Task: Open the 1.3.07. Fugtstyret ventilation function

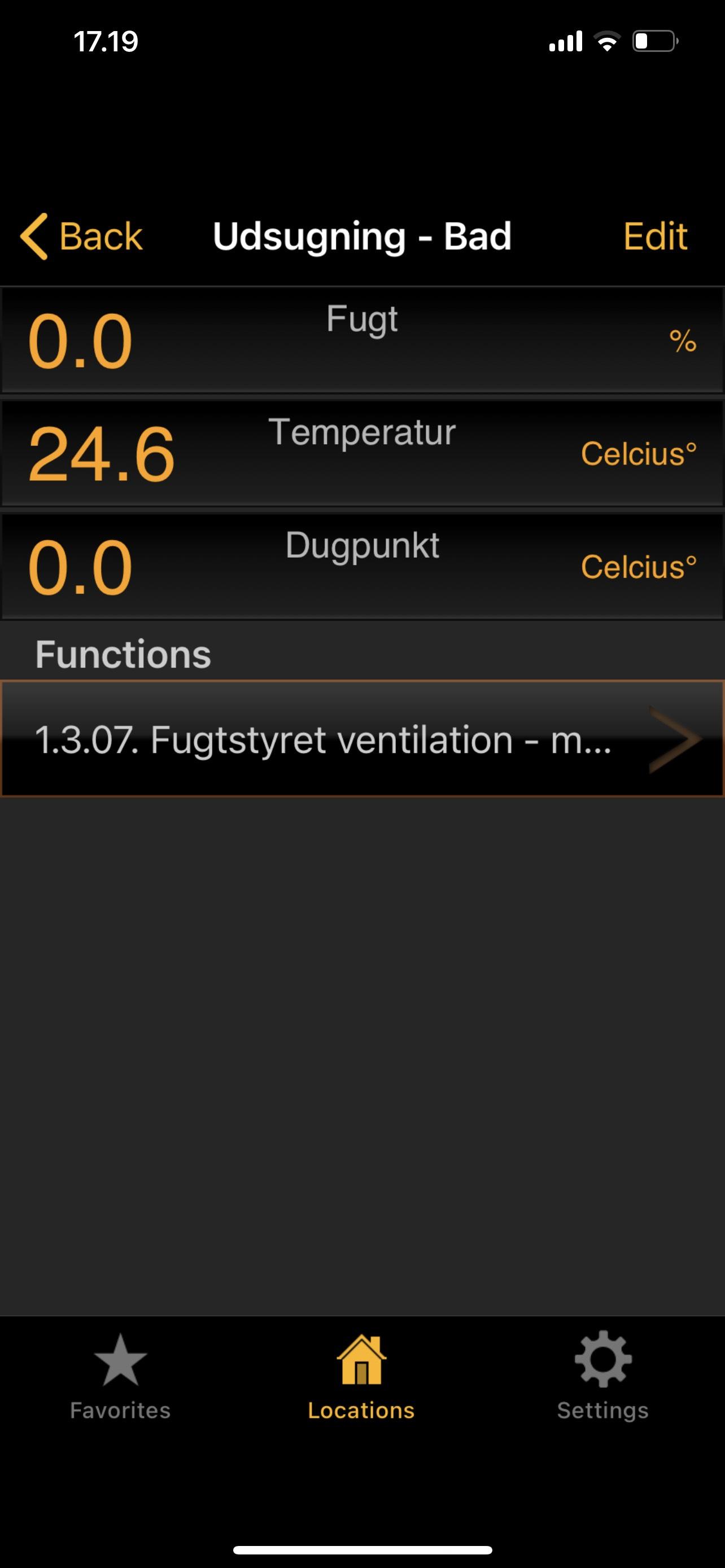Action: (362, 738)
